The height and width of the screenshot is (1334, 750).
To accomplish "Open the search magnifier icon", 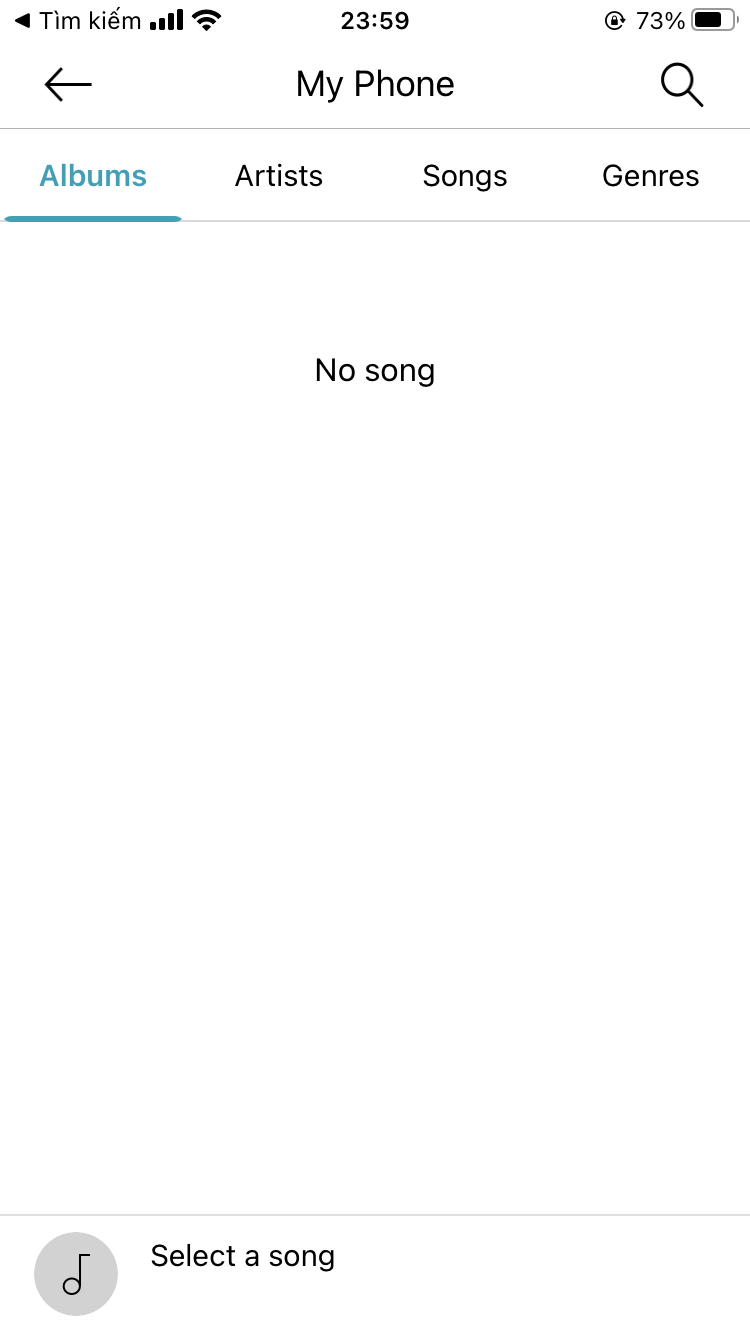I will [682, 85].
